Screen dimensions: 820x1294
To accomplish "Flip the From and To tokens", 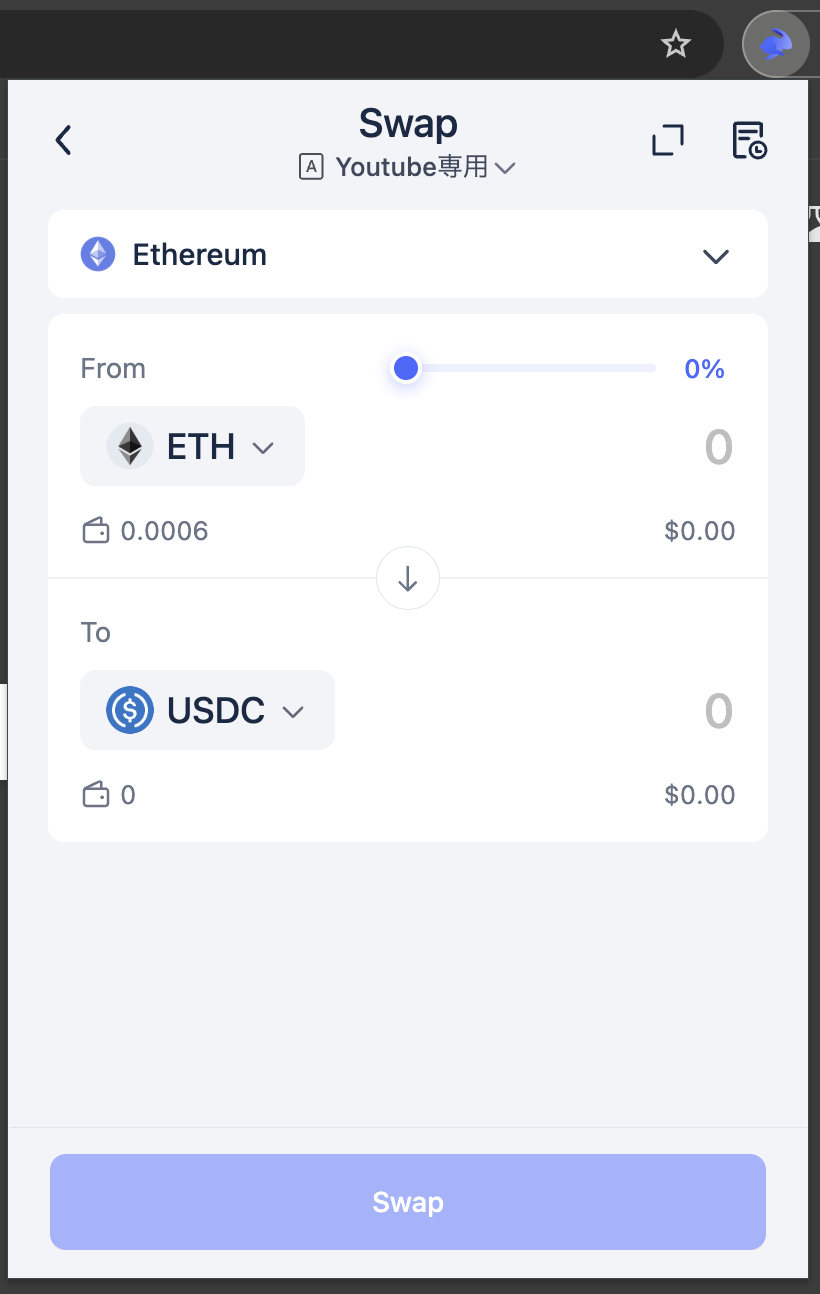I will pos(408,578).
